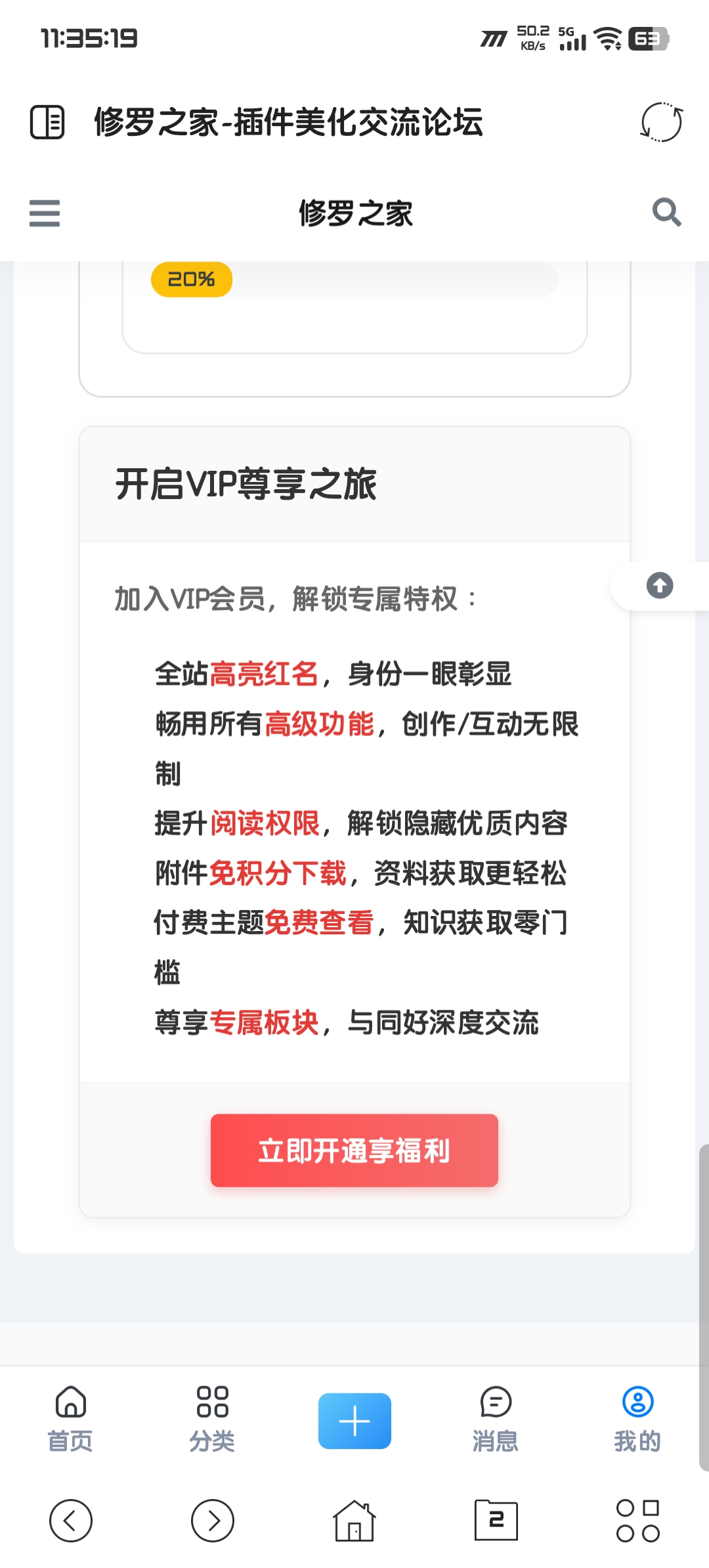Screen dimensions: 709x1568
Task: Tap the scroll-to-top arrow button
Action: tap(660, 586)
